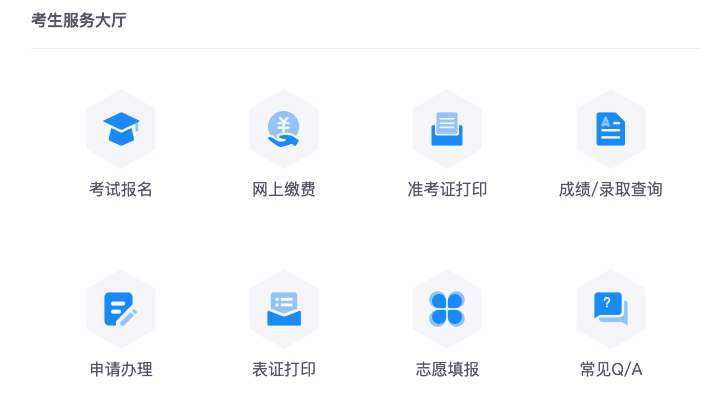The image size is (715, 410).
Task: Enter 志愿填报 preference submission
Action: [x=447, y=310]
